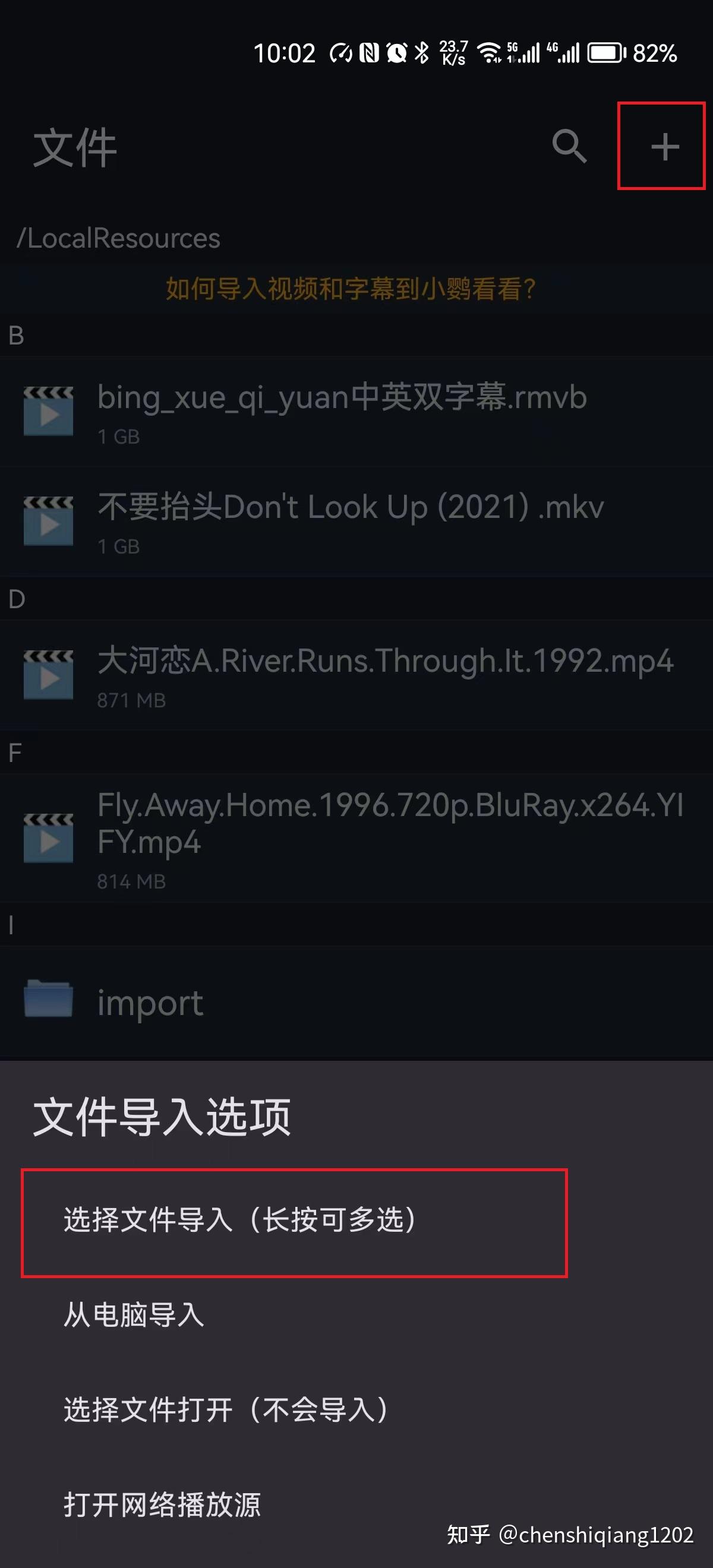Open the search magnifier icon
This screenshot has width=713, height=1568.
click(x=569, y=147)
